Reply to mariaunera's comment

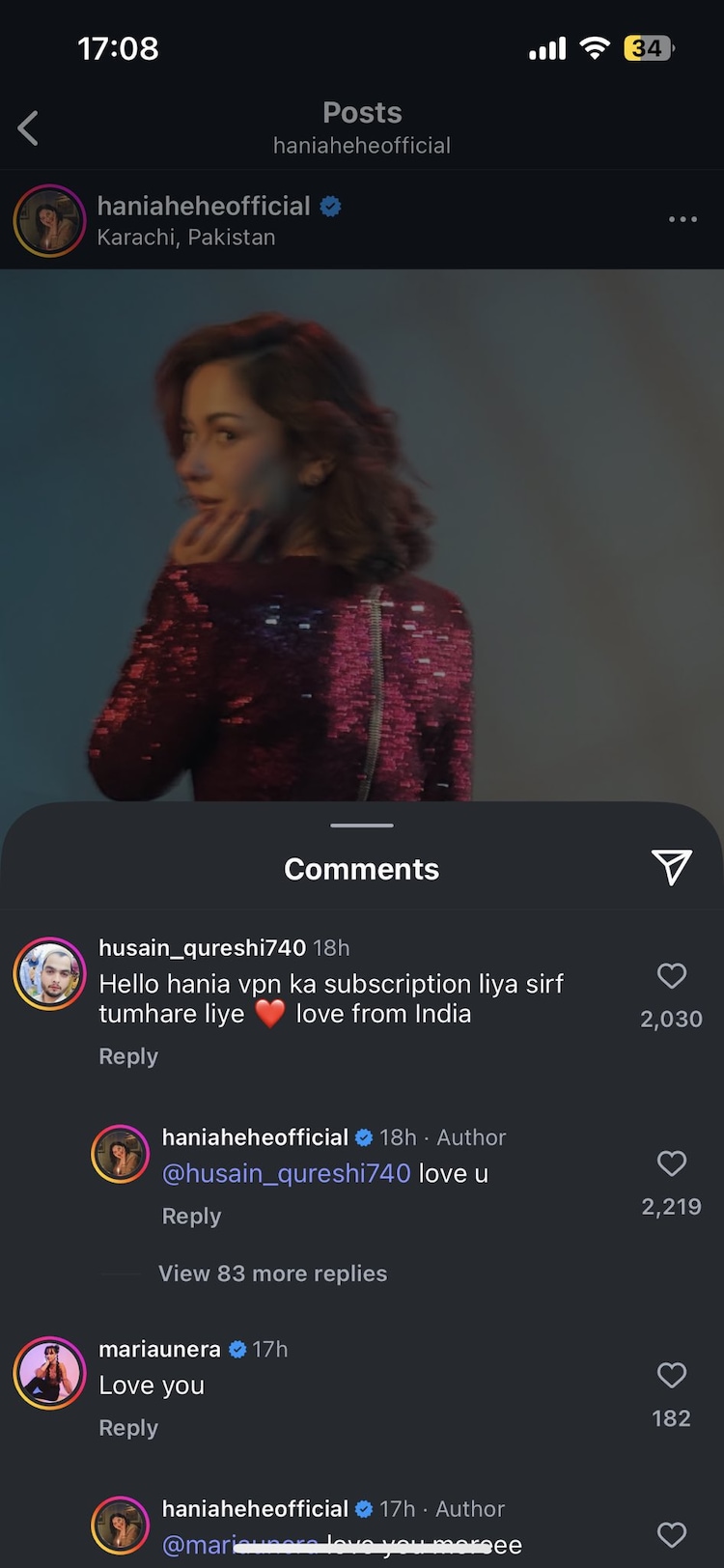128,1428
